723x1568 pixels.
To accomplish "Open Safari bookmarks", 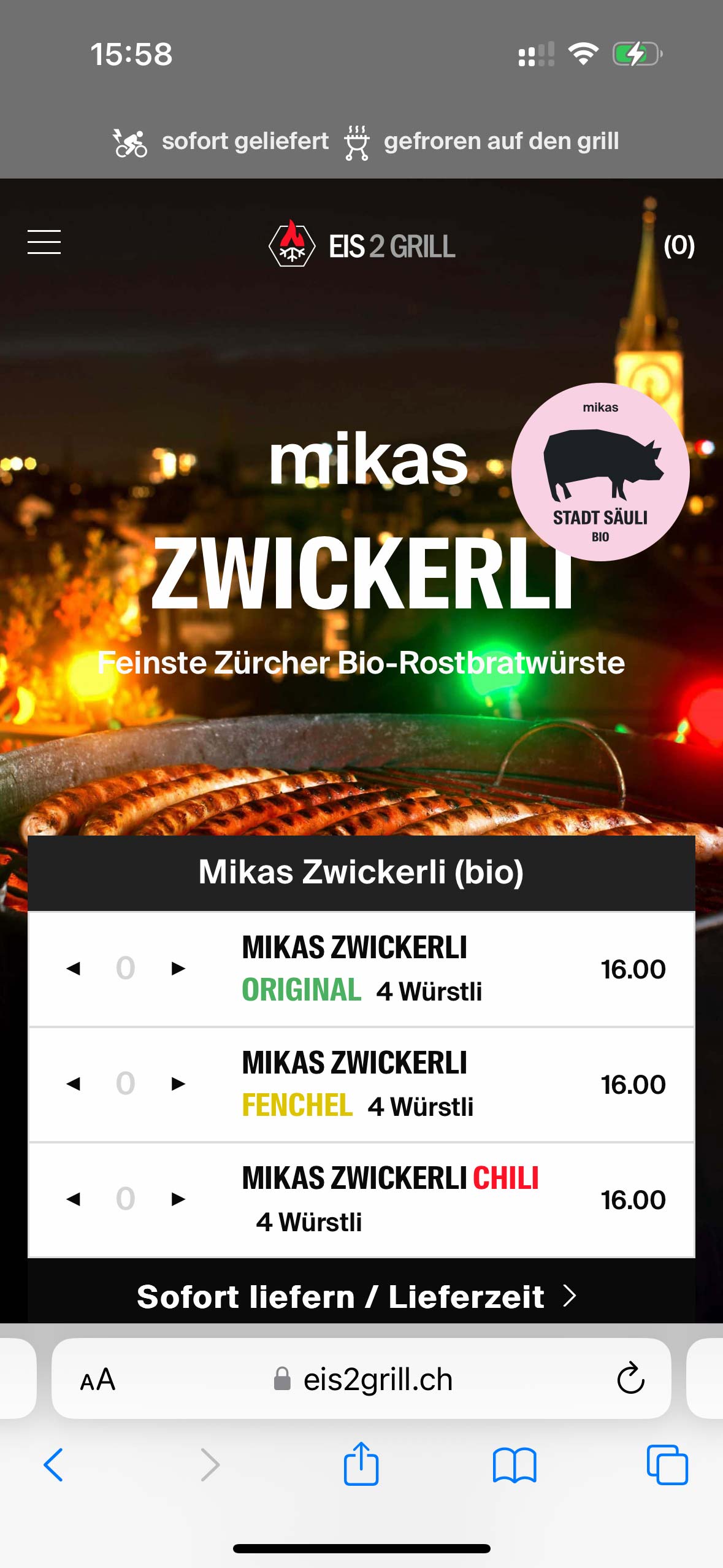I will pos(514,1465).
